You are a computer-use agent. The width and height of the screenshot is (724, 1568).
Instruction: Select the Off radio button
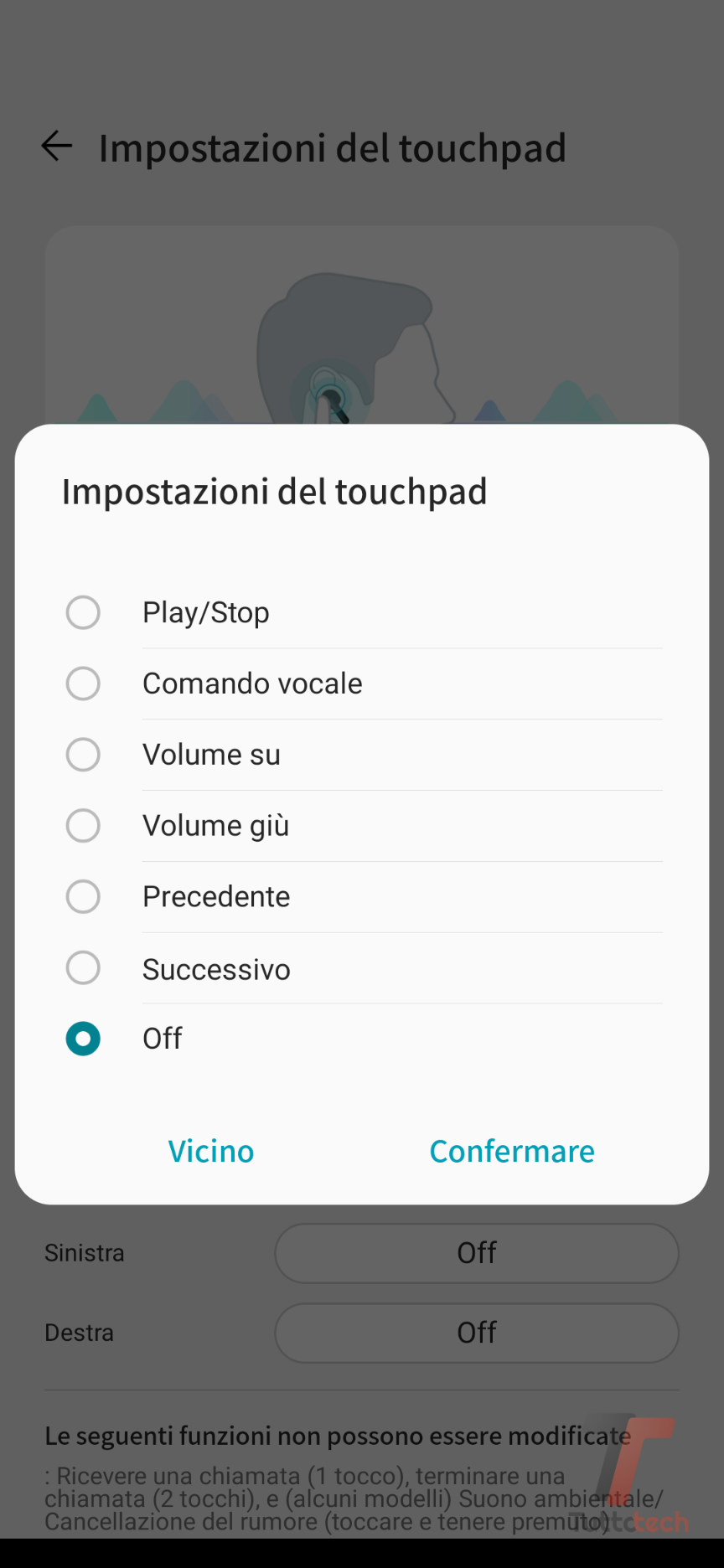(x=84, y=1039)
